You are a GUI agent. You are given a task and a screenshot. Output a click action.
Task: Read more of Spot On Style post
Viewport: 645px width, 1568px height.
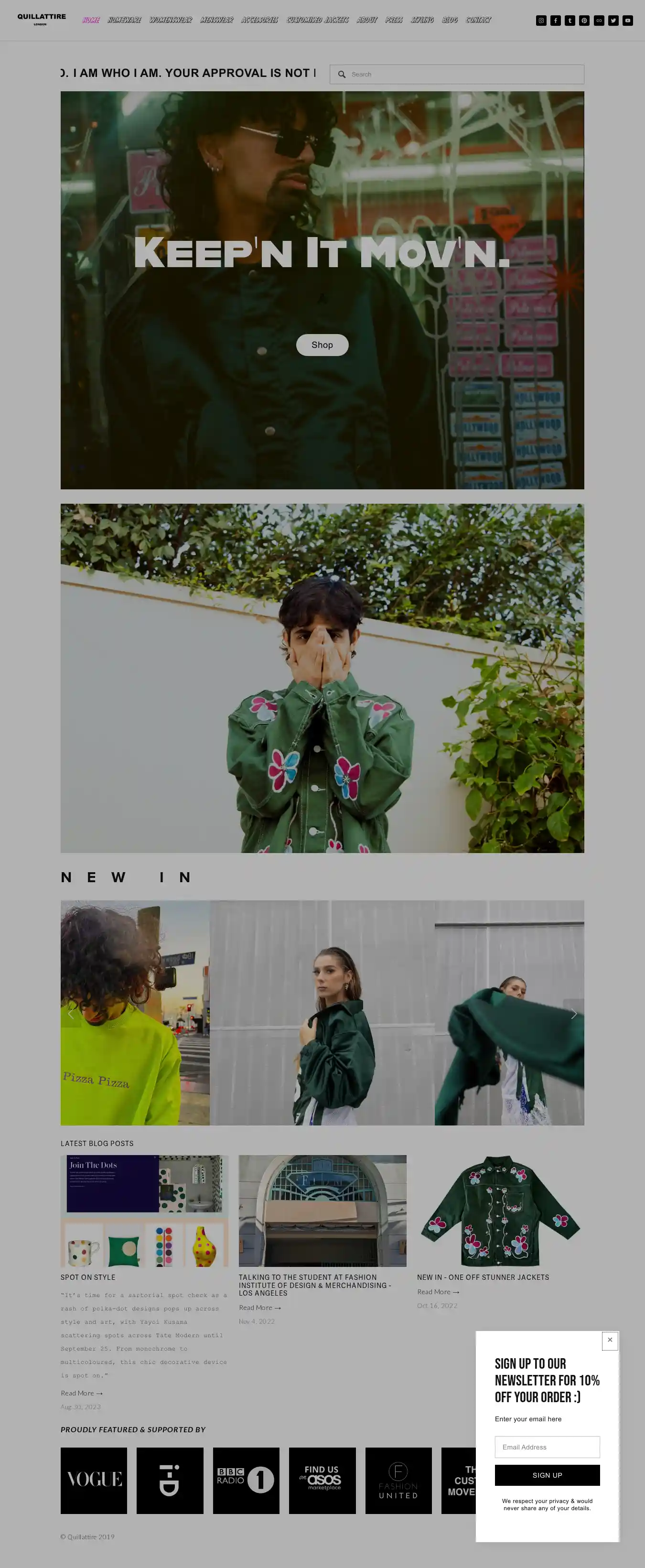click(x=82, y=1393)
